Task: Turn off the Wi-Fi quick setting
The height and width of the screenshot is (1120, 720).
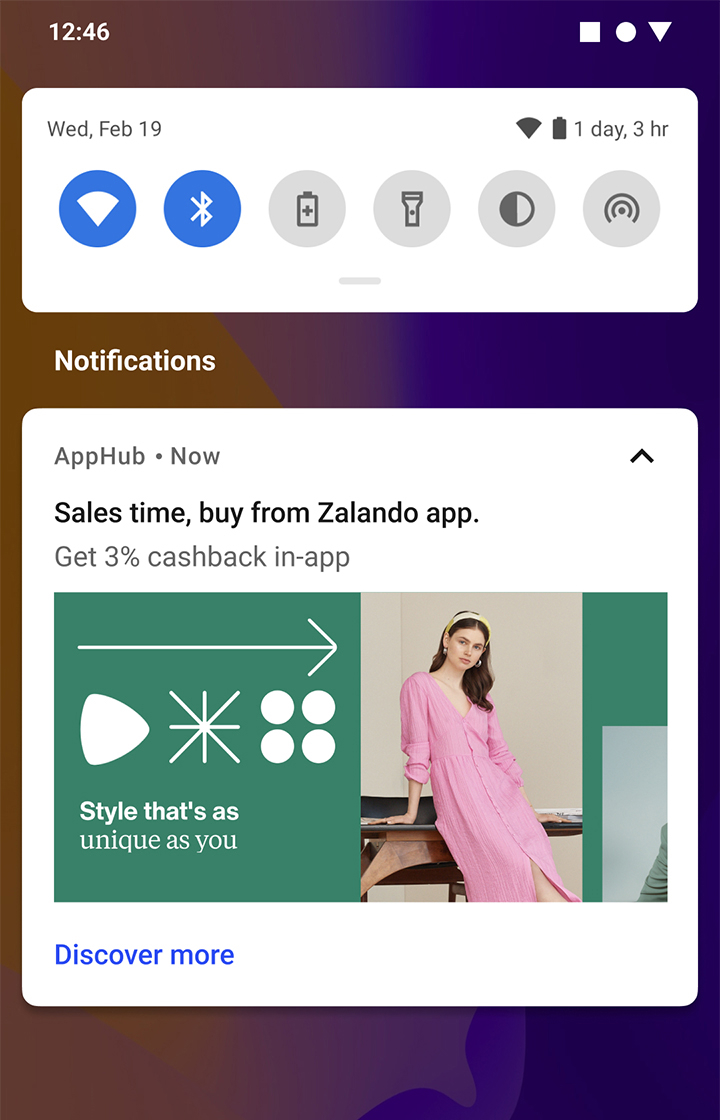Action: coord(97,209)
